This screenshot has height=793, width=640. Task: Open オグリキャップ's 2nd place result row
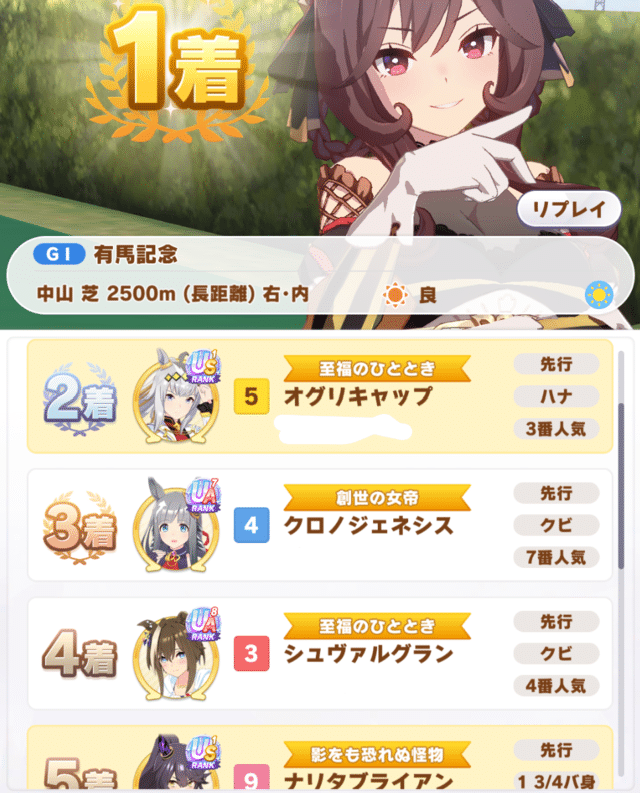click(319, 396)
